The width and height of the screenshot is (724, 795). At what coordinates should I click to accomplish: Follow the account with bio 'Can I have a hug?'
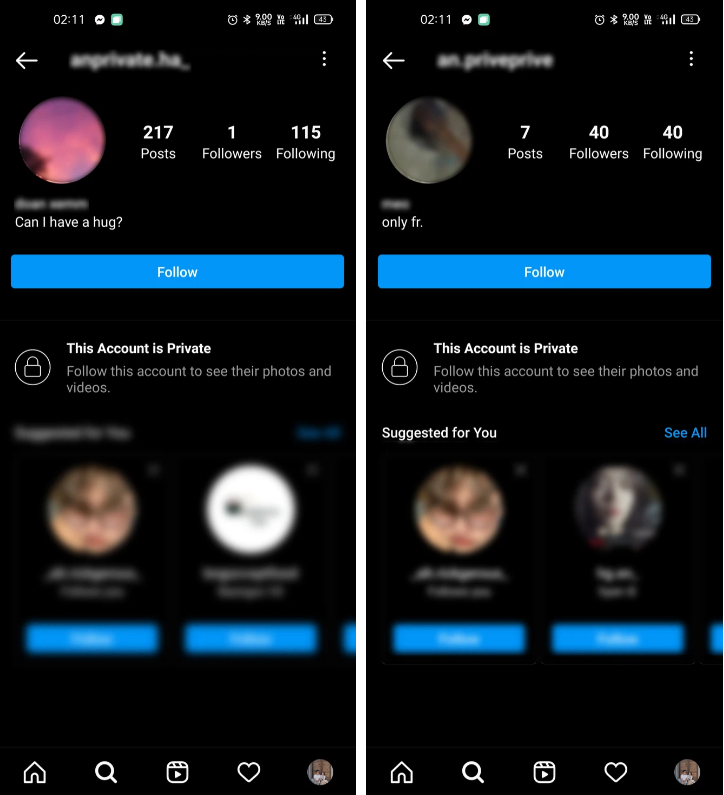coord(177,272)
